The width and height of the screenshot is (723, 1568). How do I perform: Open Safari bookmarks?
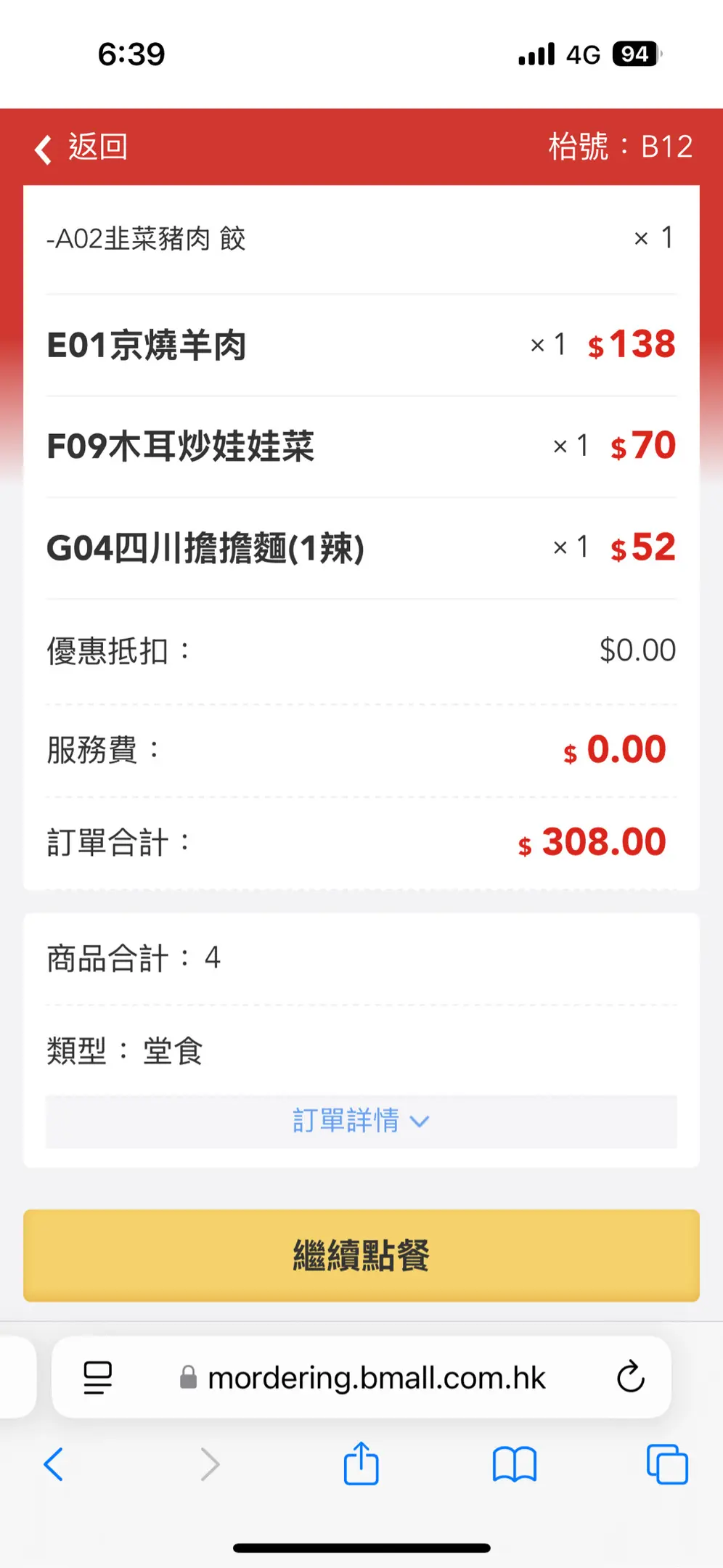pyautogui.click(x=514, y=1464)
